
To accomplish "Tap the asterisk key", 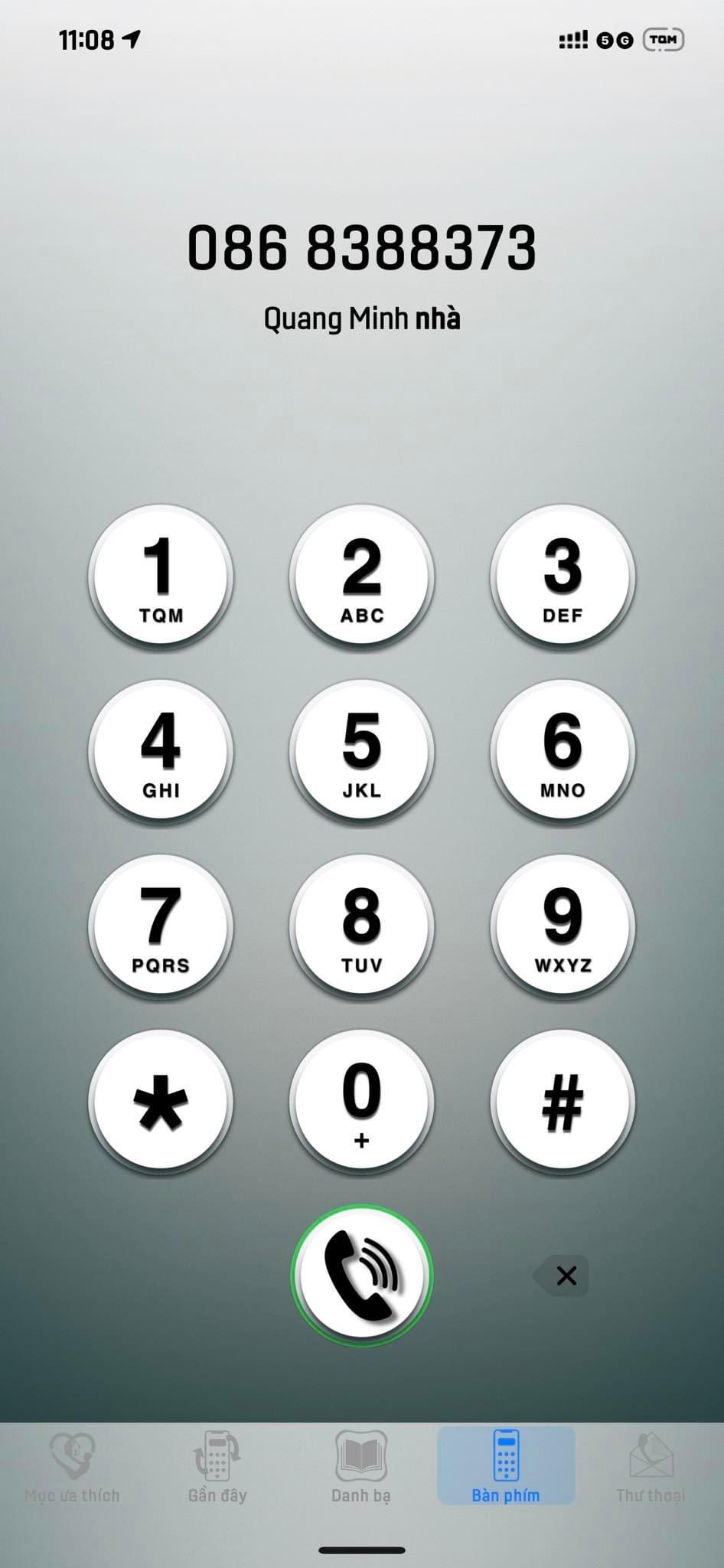I will click(x=161, y=1102).
